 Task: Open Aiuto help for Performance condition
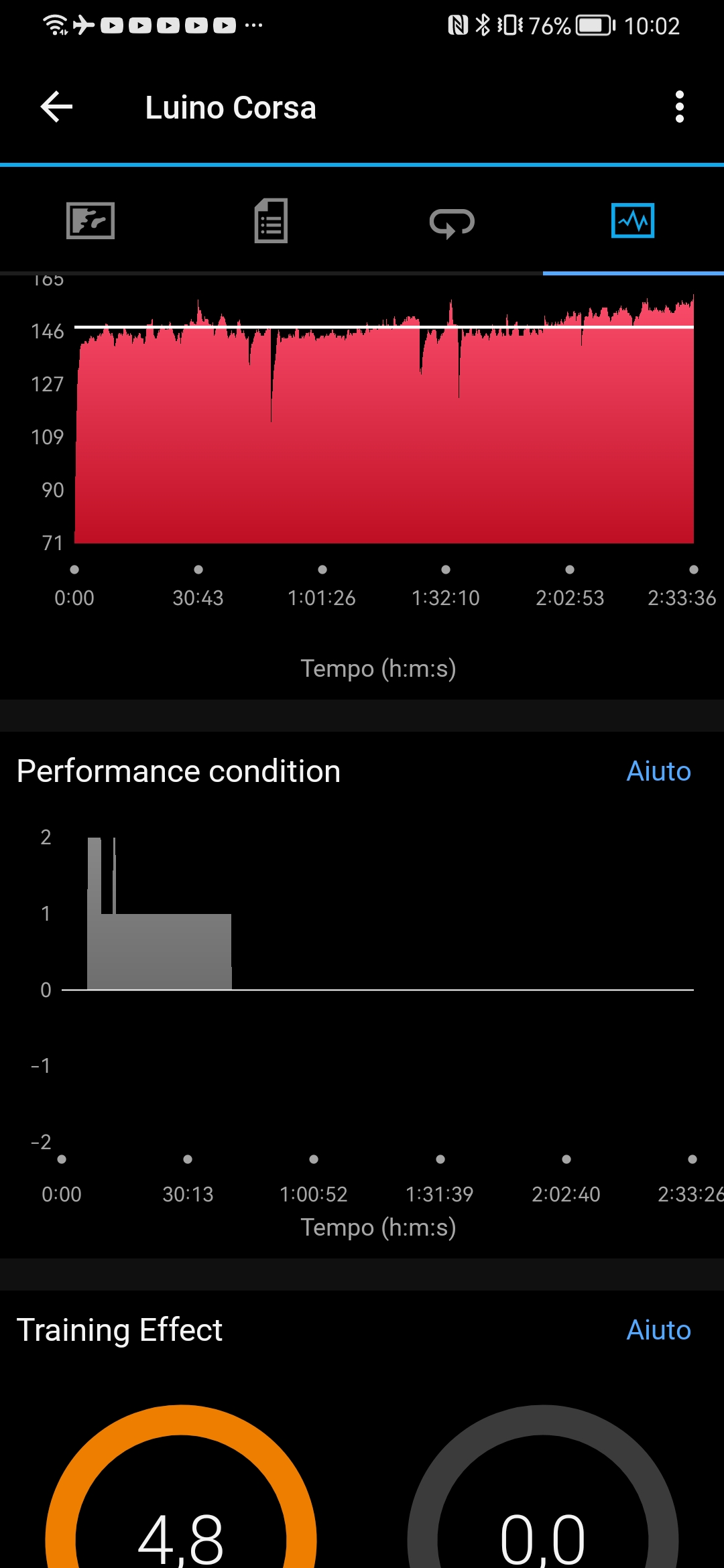tap(658, 771)
